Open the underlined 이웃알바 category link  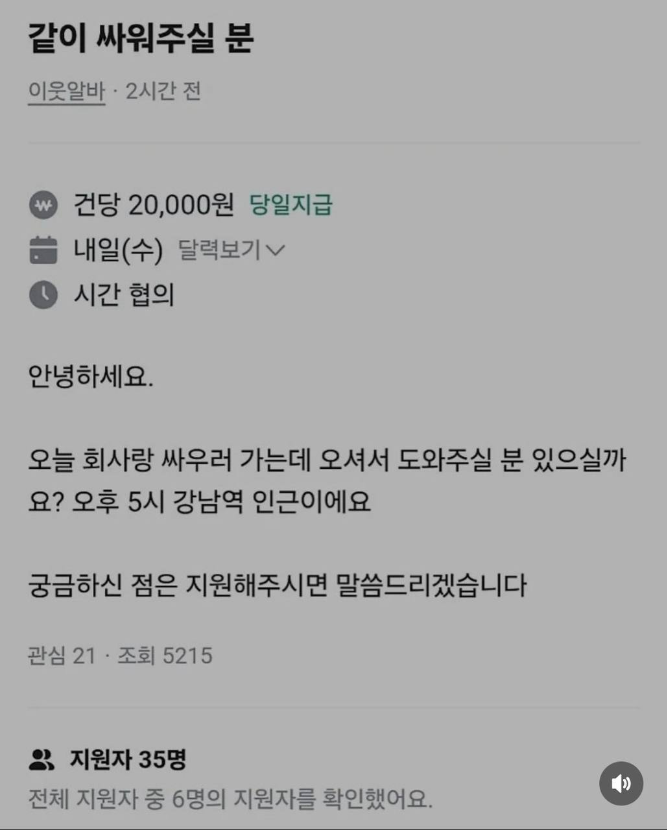66,92
